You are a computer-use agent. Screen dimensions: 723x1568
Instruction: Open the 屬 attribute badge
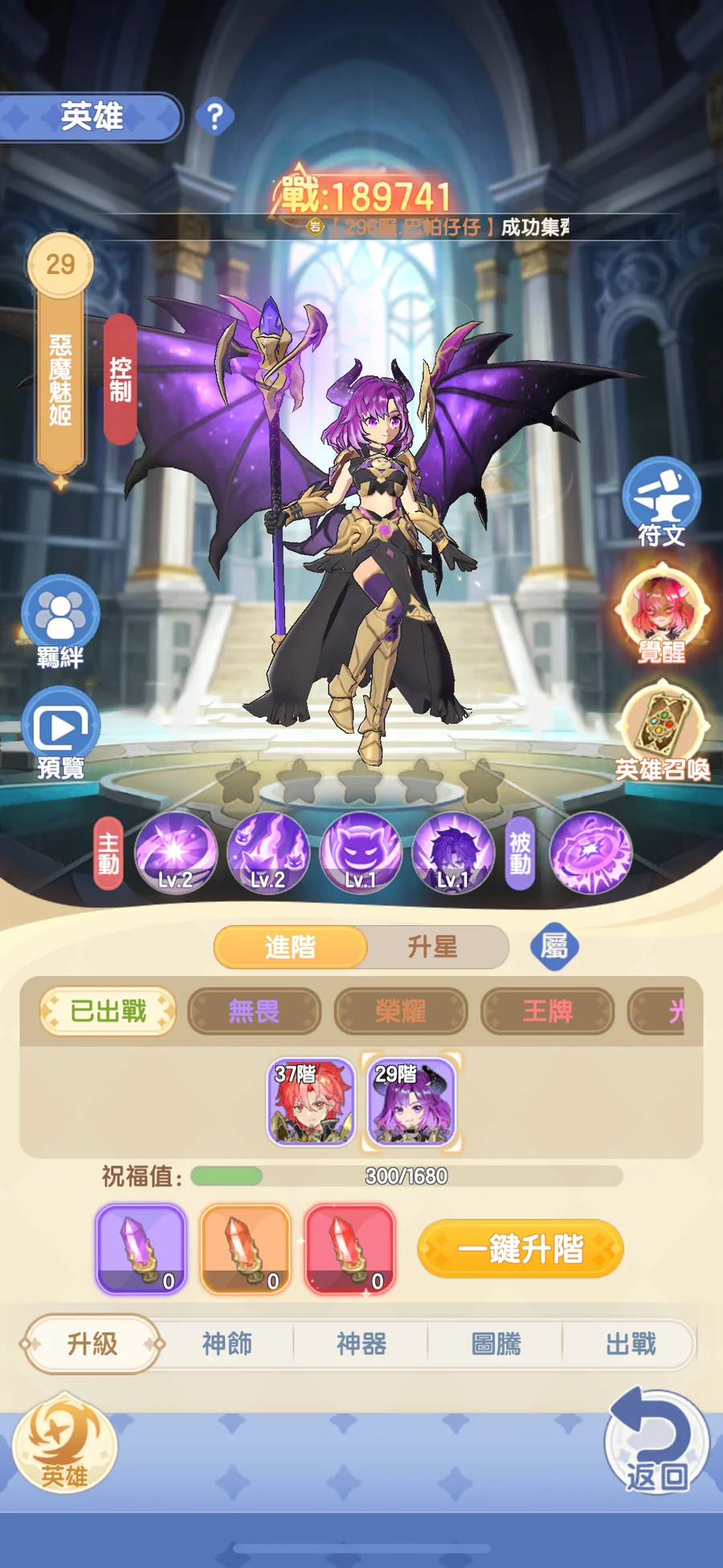coord(554,946)
